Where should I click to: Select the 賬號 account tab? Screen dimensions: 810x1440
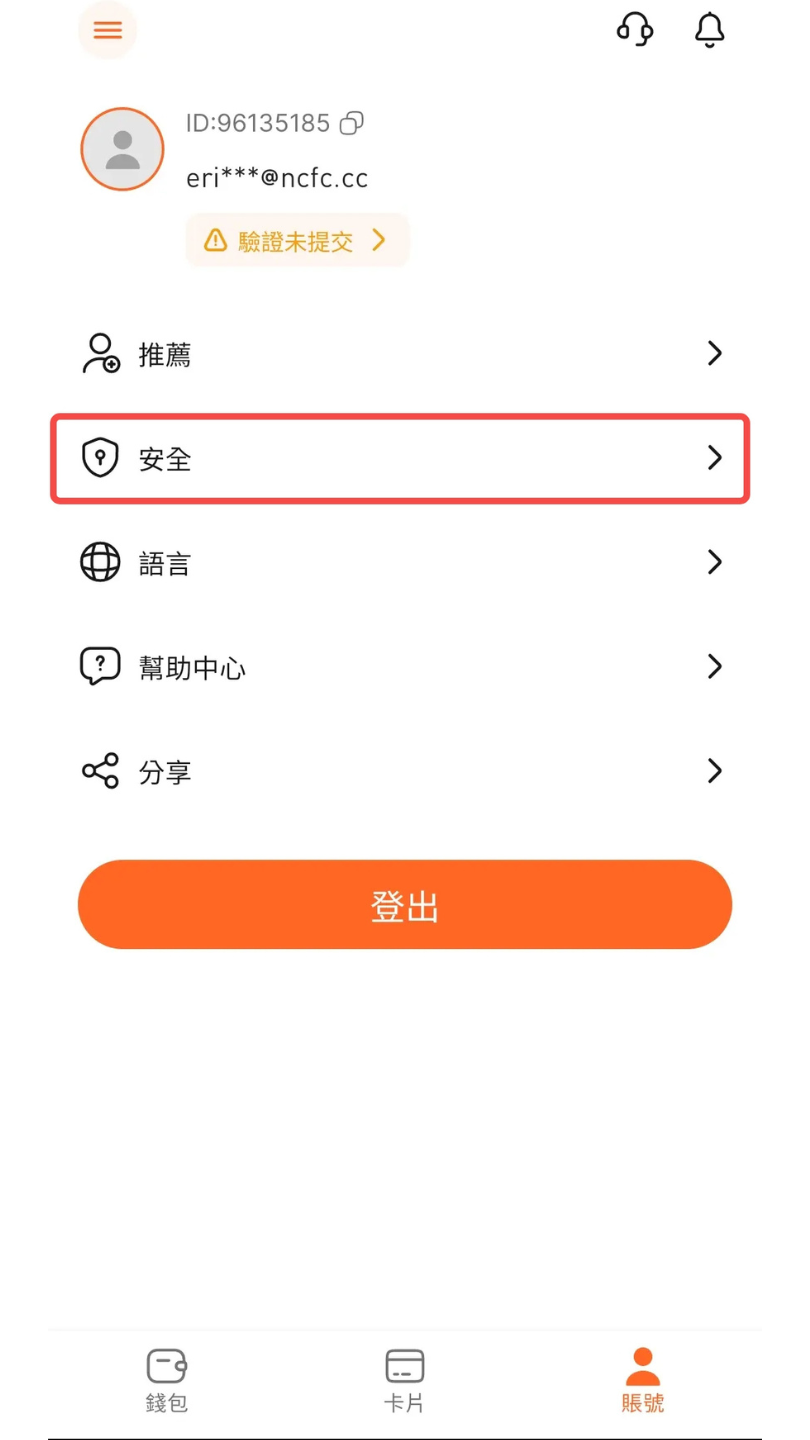coord(642,1380)
